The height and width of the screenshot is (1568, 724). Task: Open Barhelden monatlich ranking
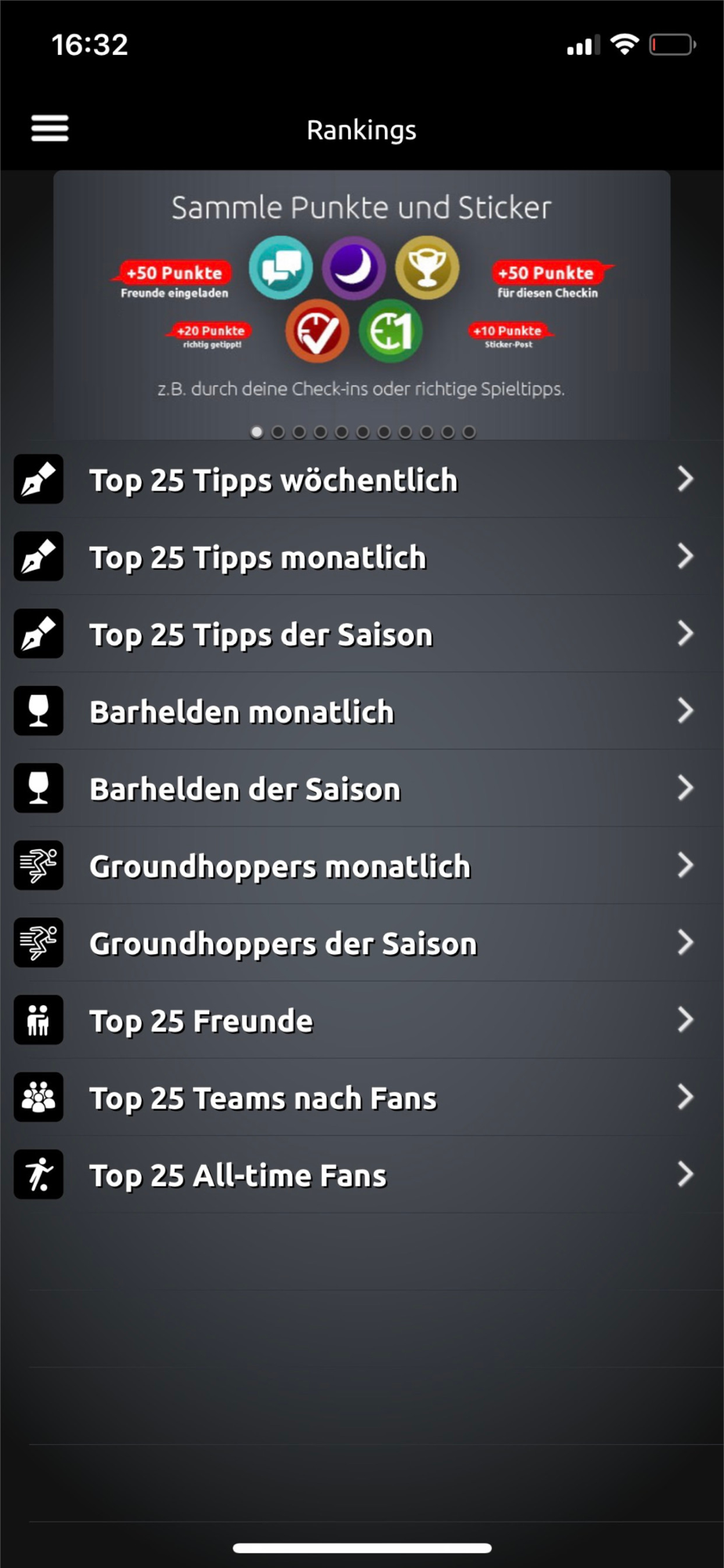pos(360,711)
